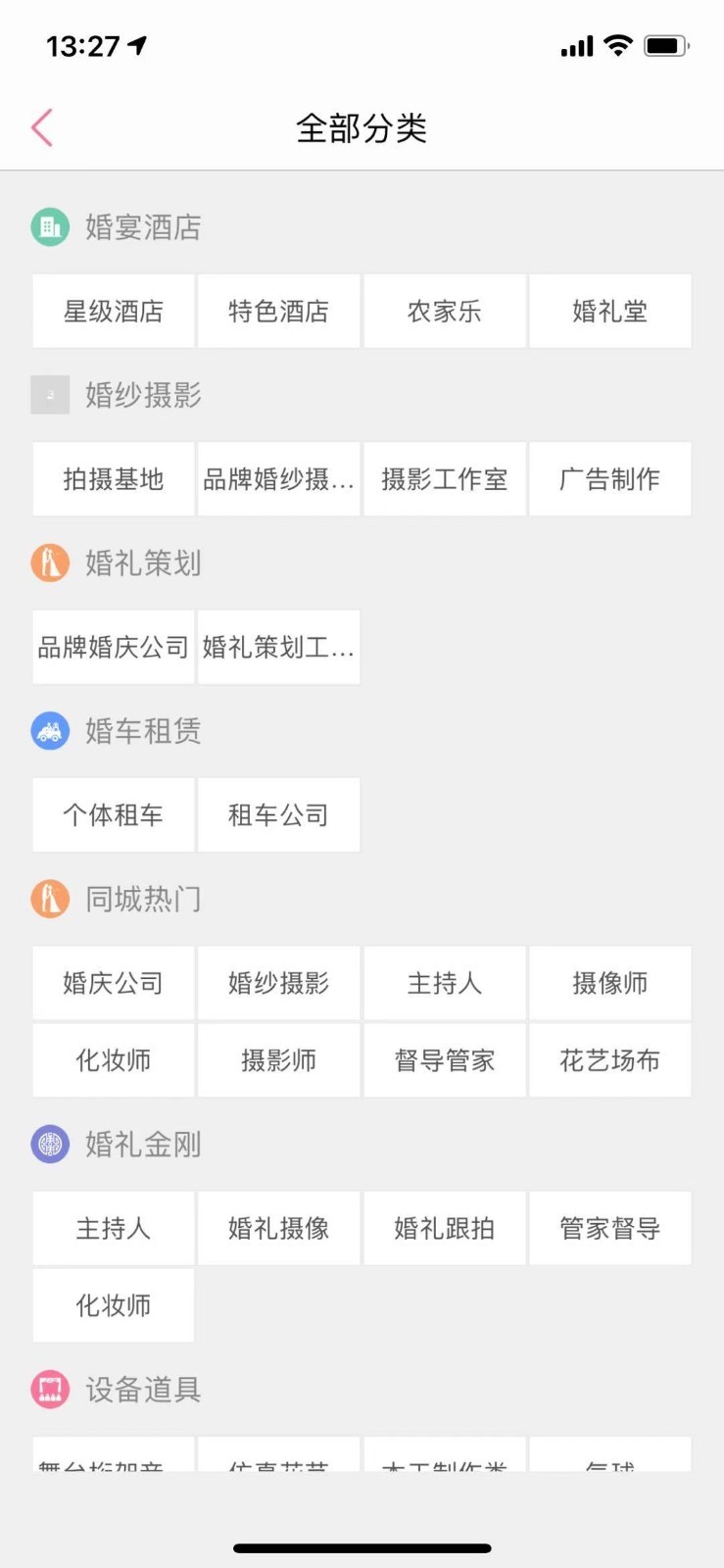Select the 摄影工作室 category

click(x=445, y=479)
